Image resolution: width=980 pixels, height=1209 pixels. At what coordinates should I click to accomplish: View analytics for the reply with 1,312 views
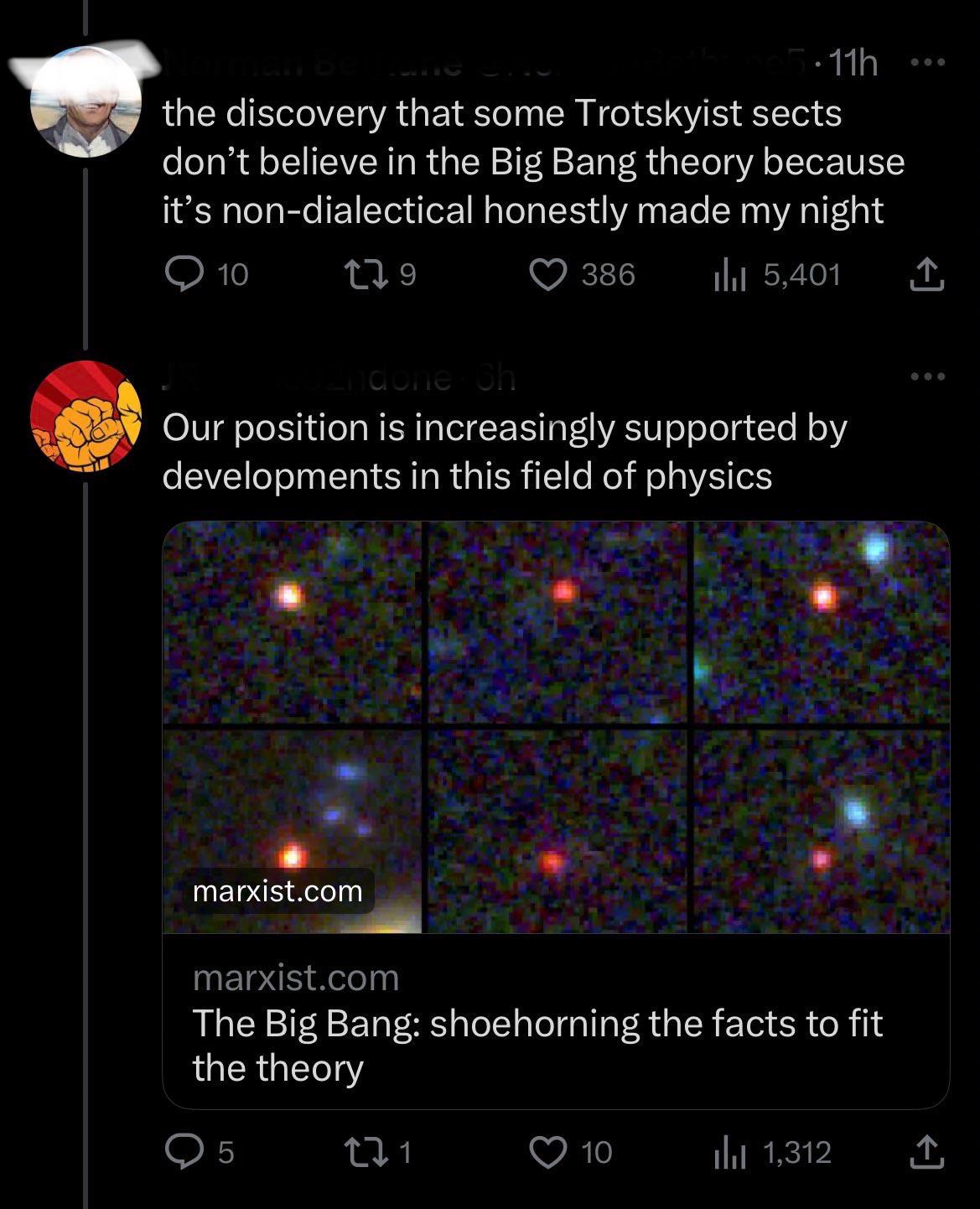pos(729,1151)
